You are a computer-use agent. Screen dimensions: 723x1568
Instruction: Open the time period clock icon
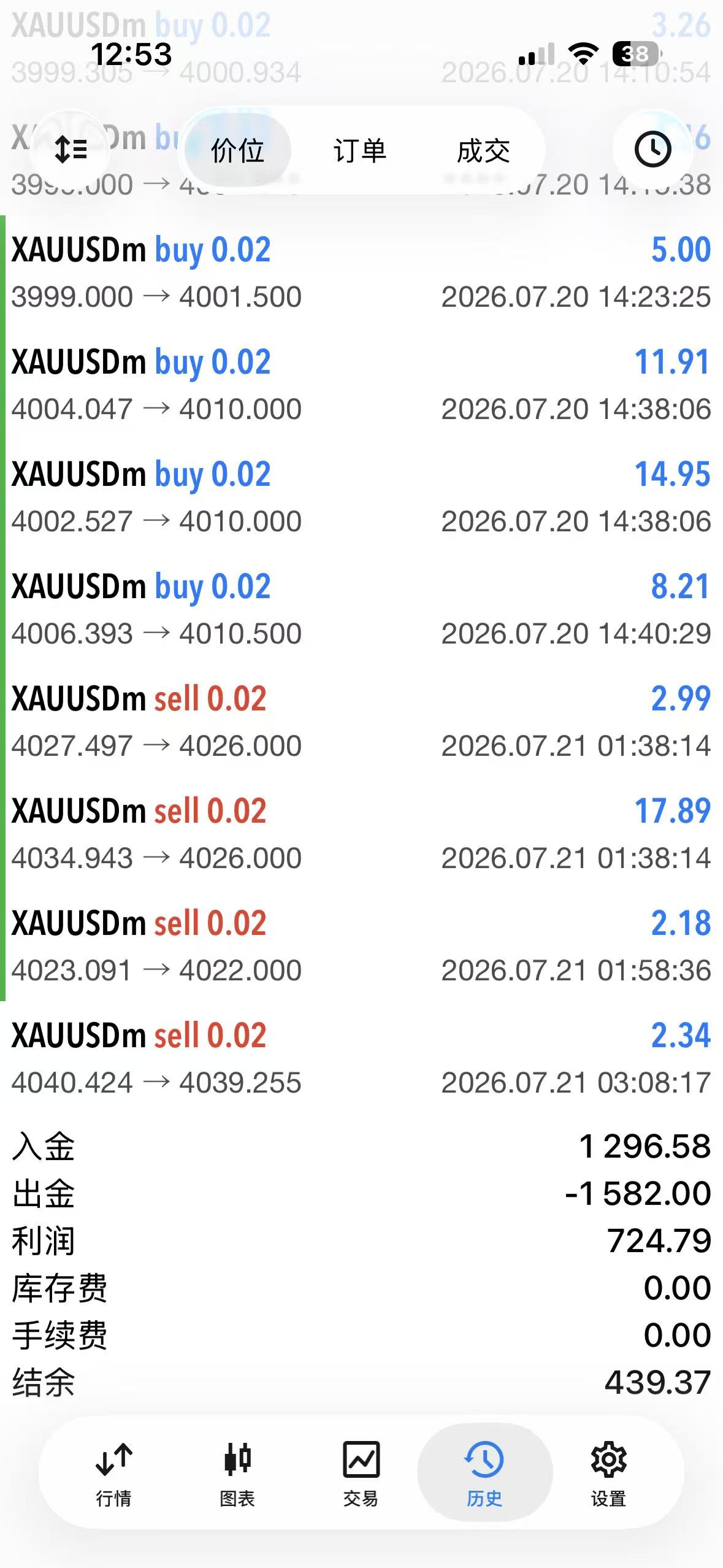click(652, 150)
